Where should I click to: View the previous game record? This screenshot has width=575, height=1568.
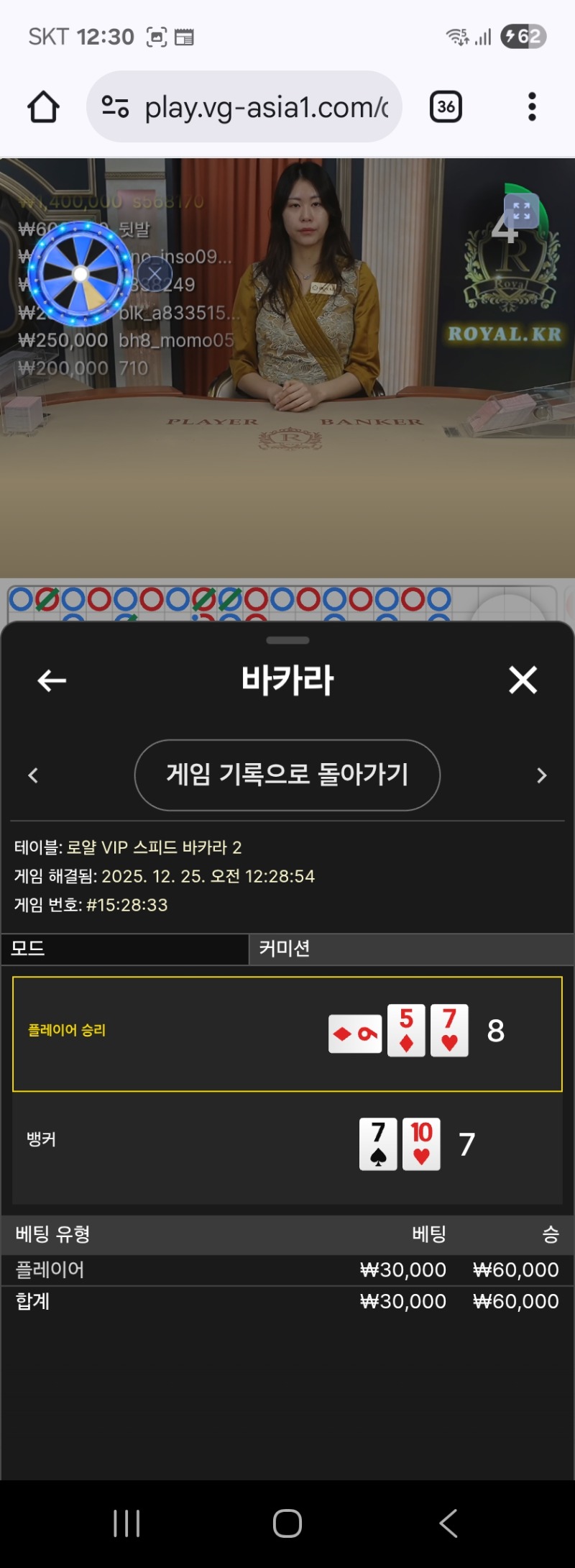33,775
